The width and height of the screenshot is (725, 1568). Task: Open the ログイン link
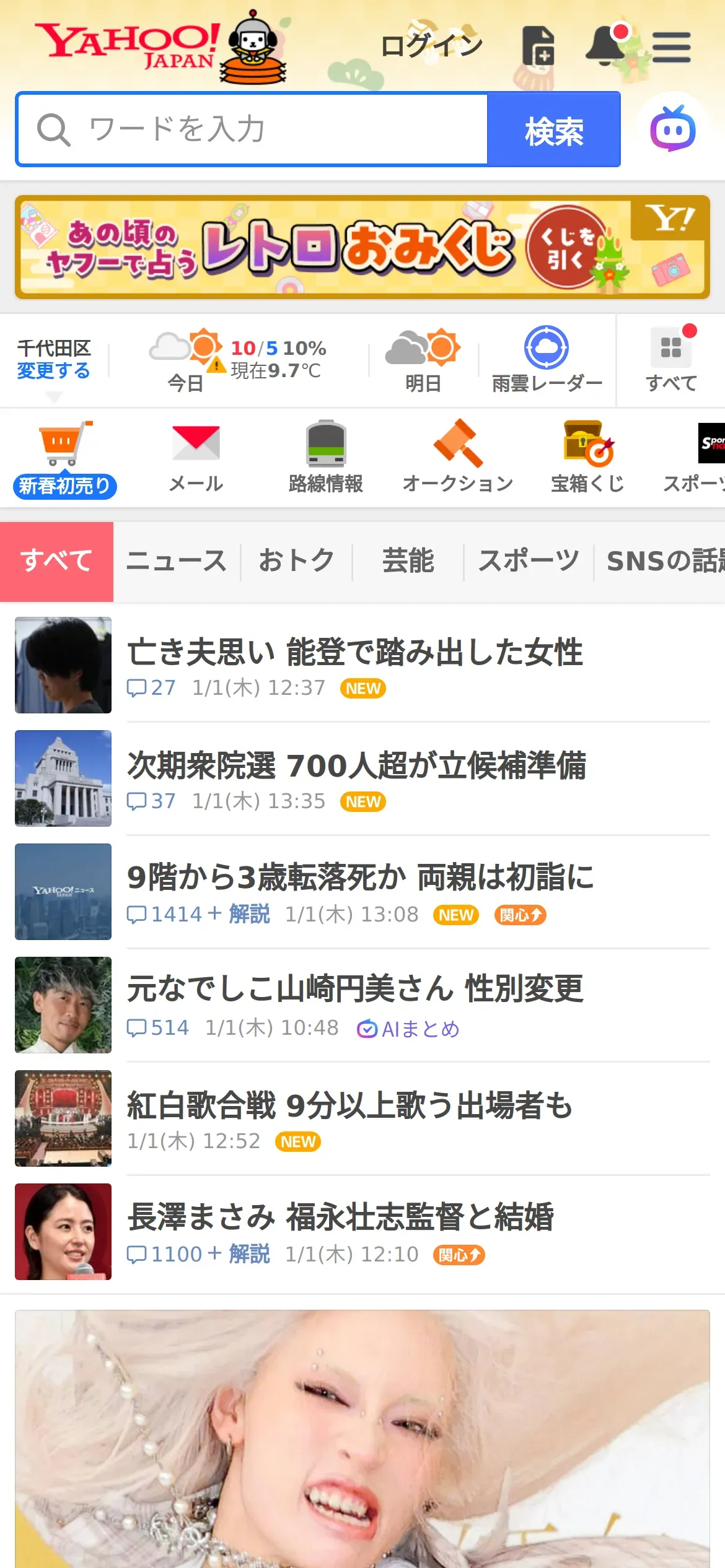tap(431, 46)
